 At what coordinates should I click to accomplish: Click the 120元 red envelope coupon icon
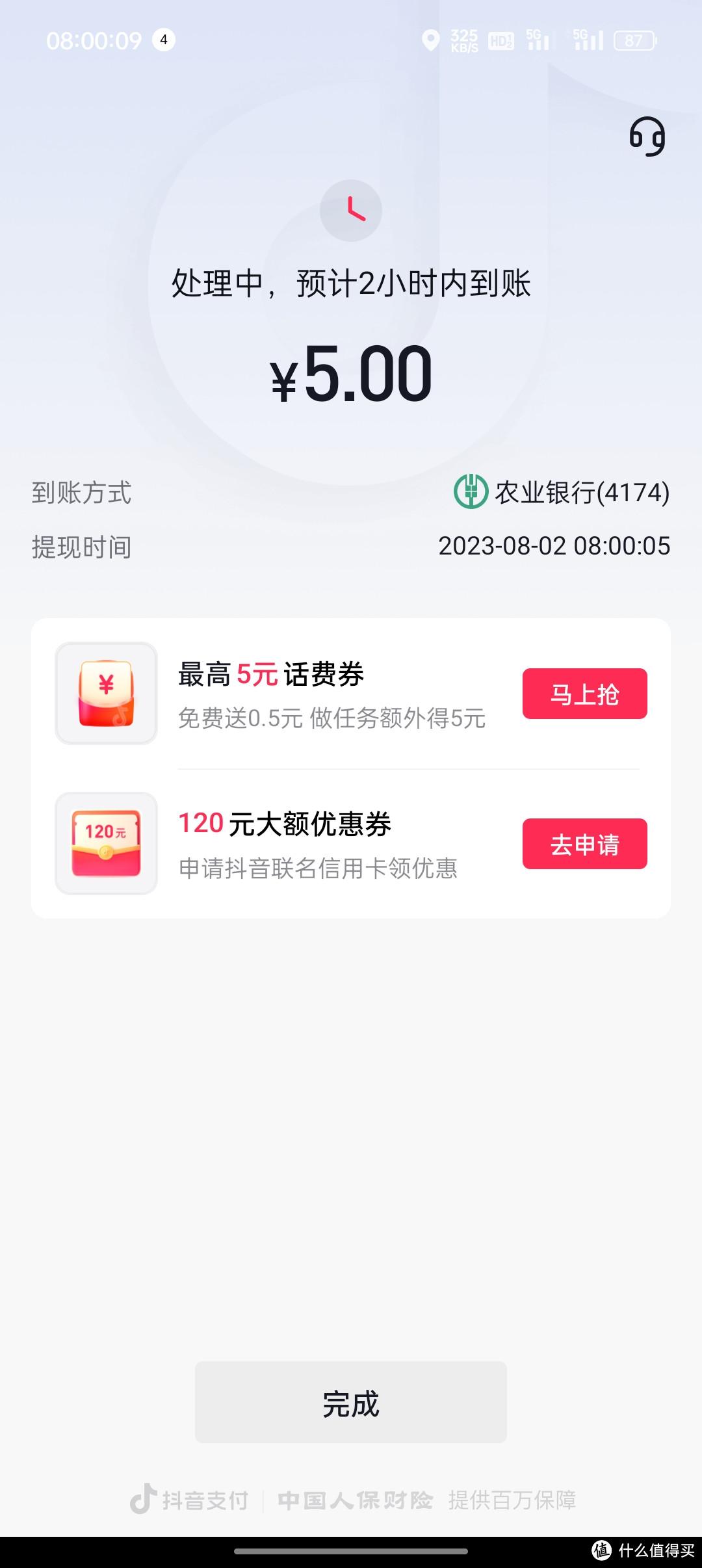(x=106, y=842)
